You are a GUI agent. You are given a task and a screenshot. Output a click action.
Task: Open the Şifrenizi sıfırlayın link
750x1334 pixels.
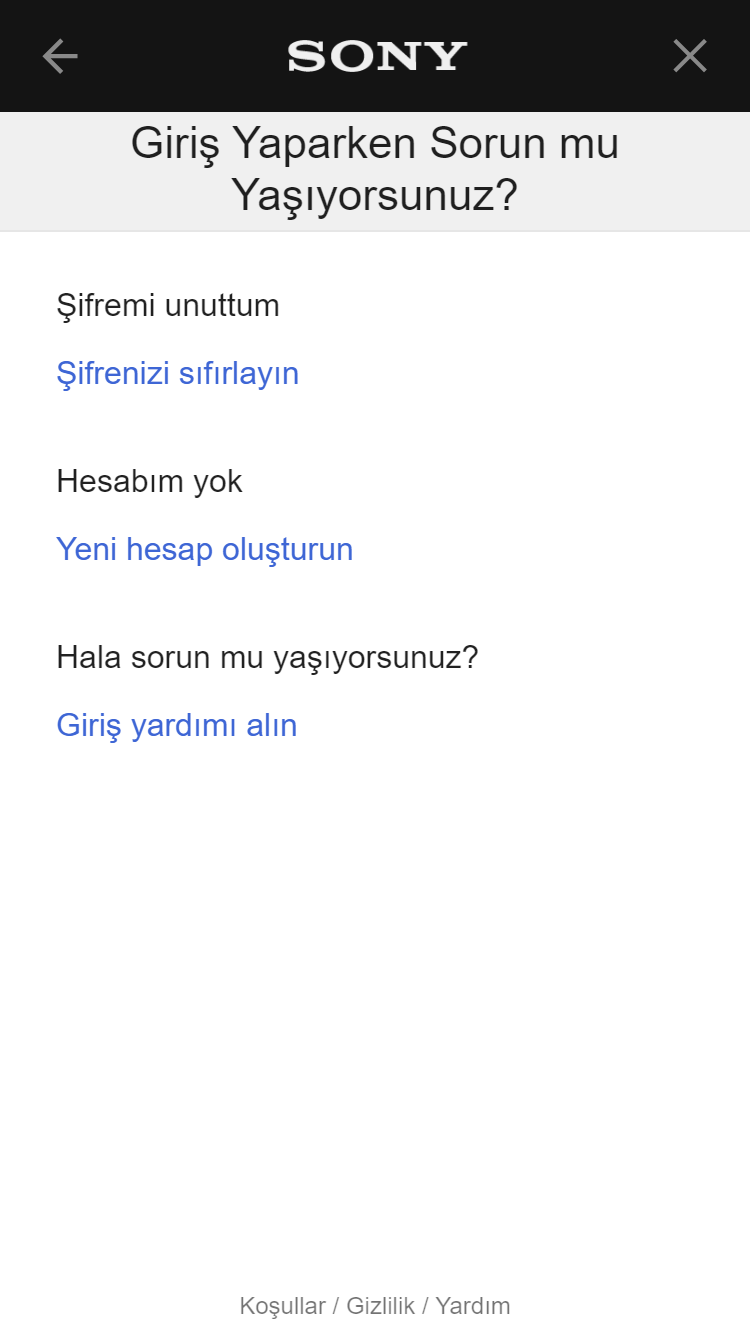click(x=178, y=374)
